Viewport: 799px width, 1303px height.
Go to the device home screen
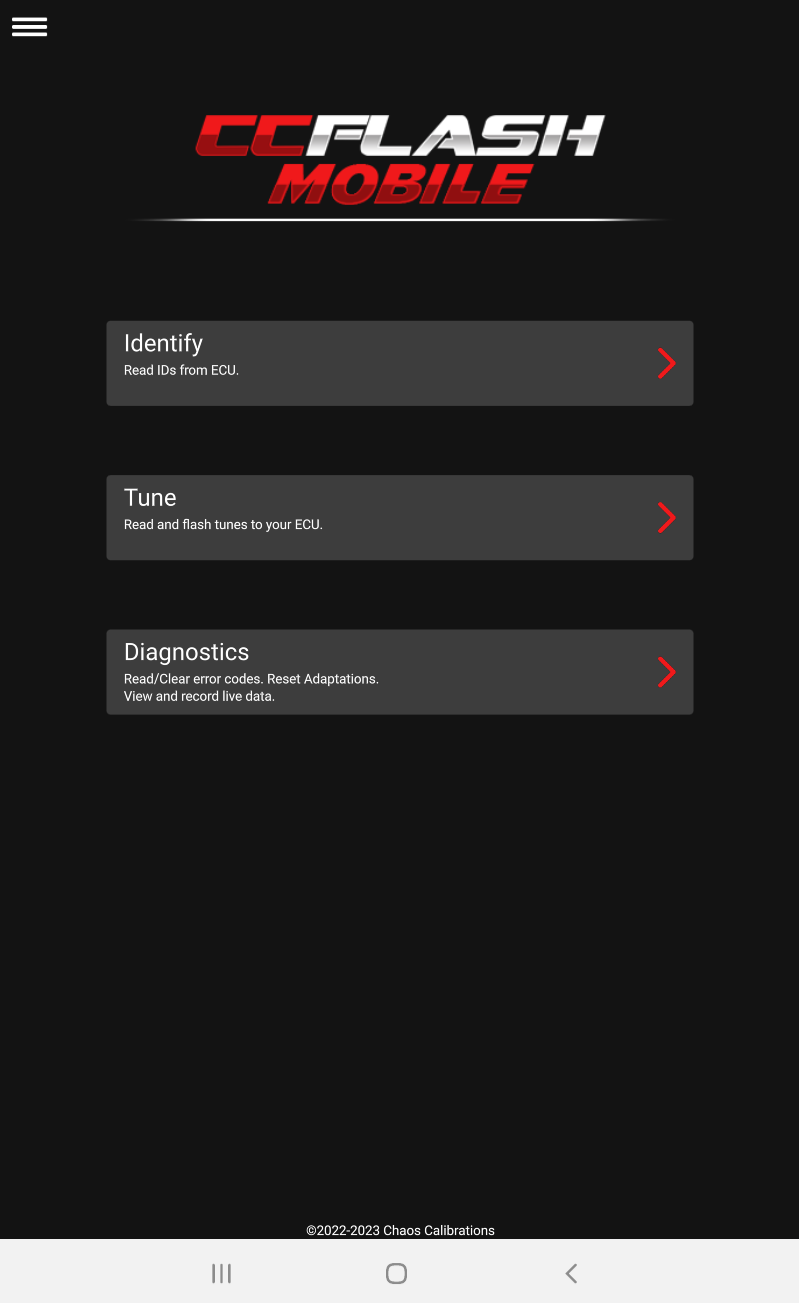click(396, 1273)
